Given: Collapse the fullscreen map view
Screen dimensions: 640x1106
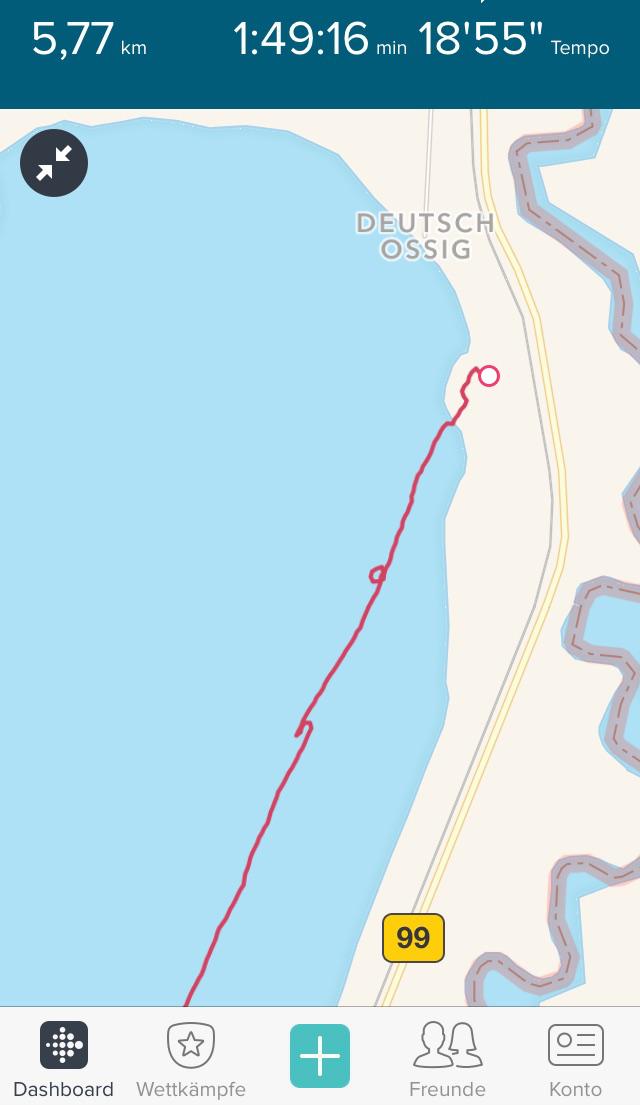Looking at the screenshot, I should point(54,163).
